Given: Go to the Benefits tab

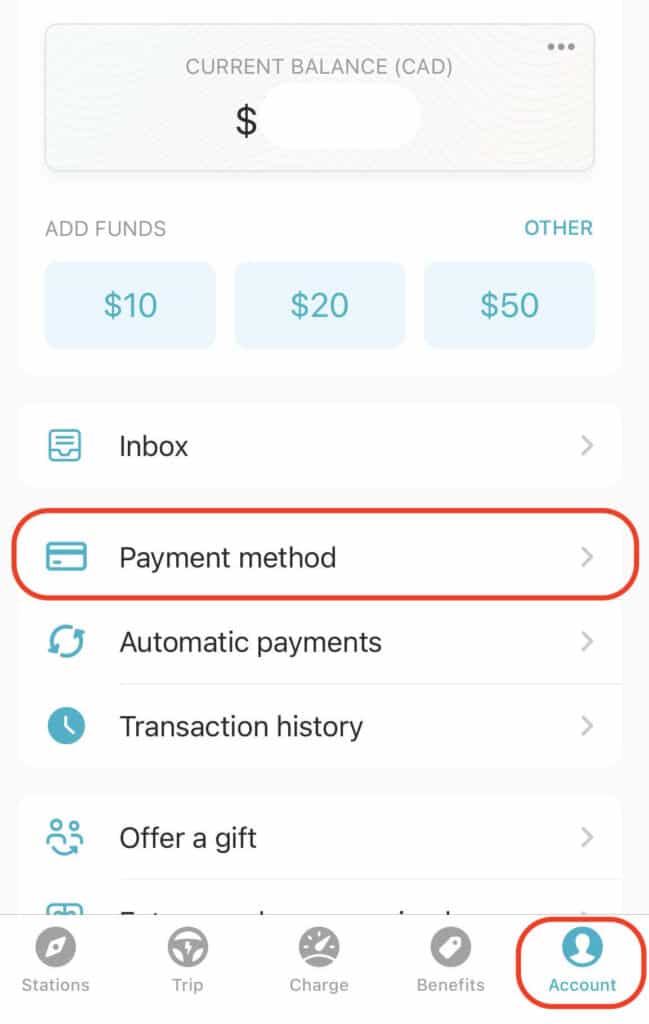Looking at the screenshot, I should (x=450, y=961).
